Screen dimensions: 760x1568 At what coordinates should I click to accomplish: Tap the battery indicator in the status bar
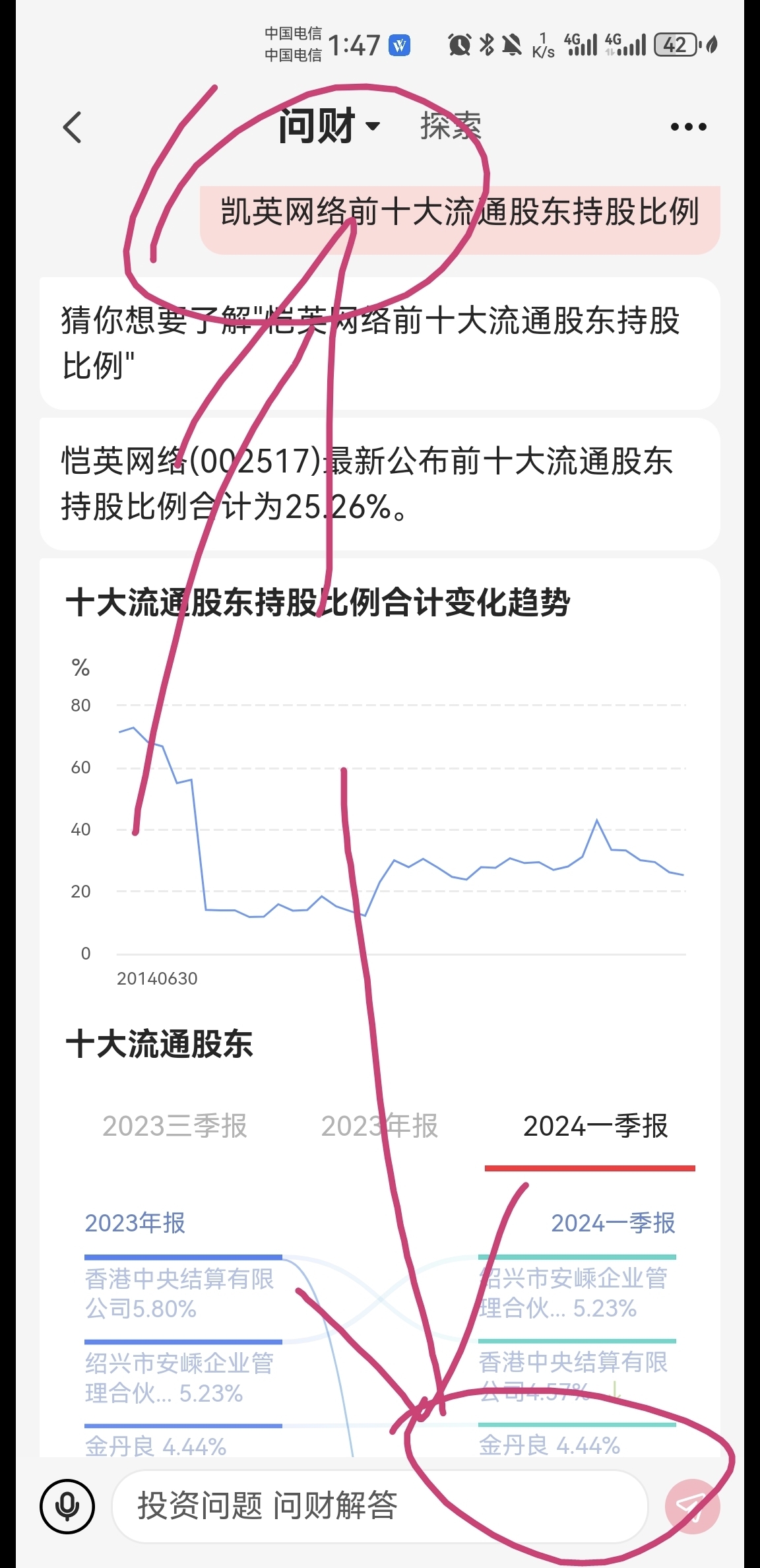[674, 45]
